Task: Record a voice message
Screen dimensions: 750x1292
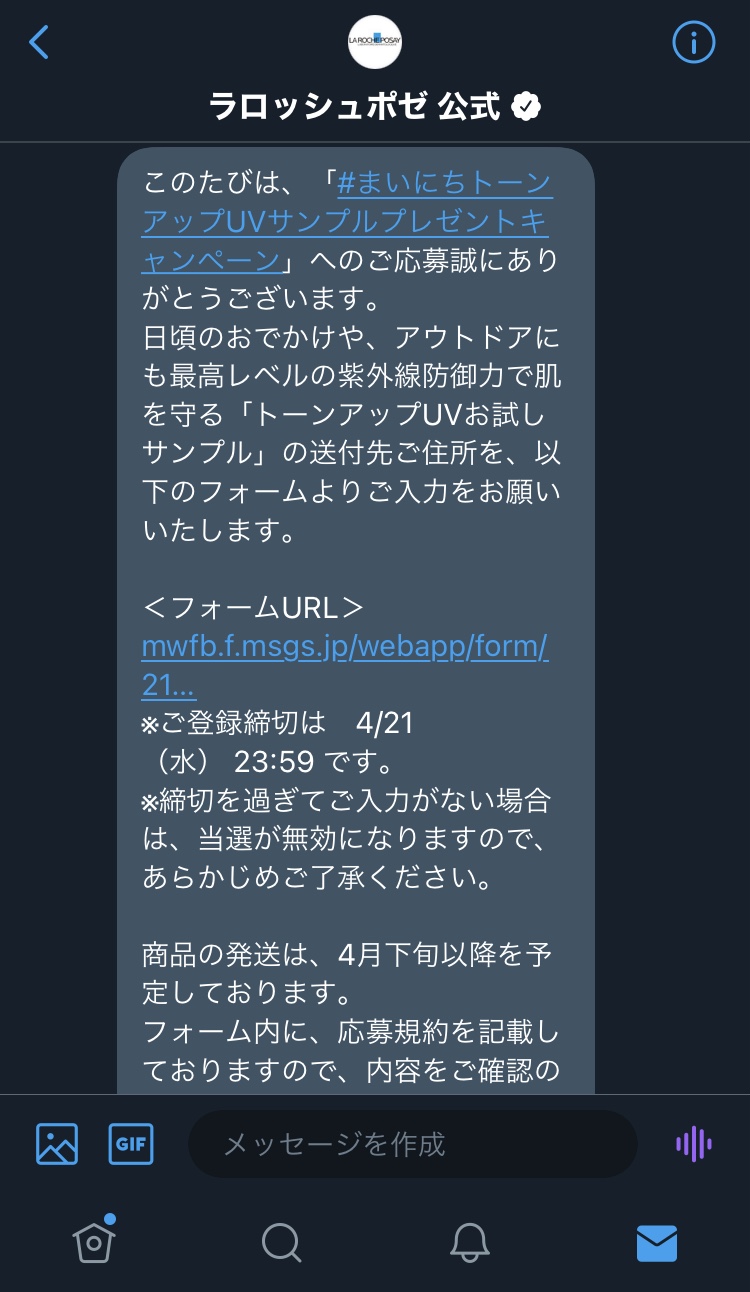Action: 693,1144
